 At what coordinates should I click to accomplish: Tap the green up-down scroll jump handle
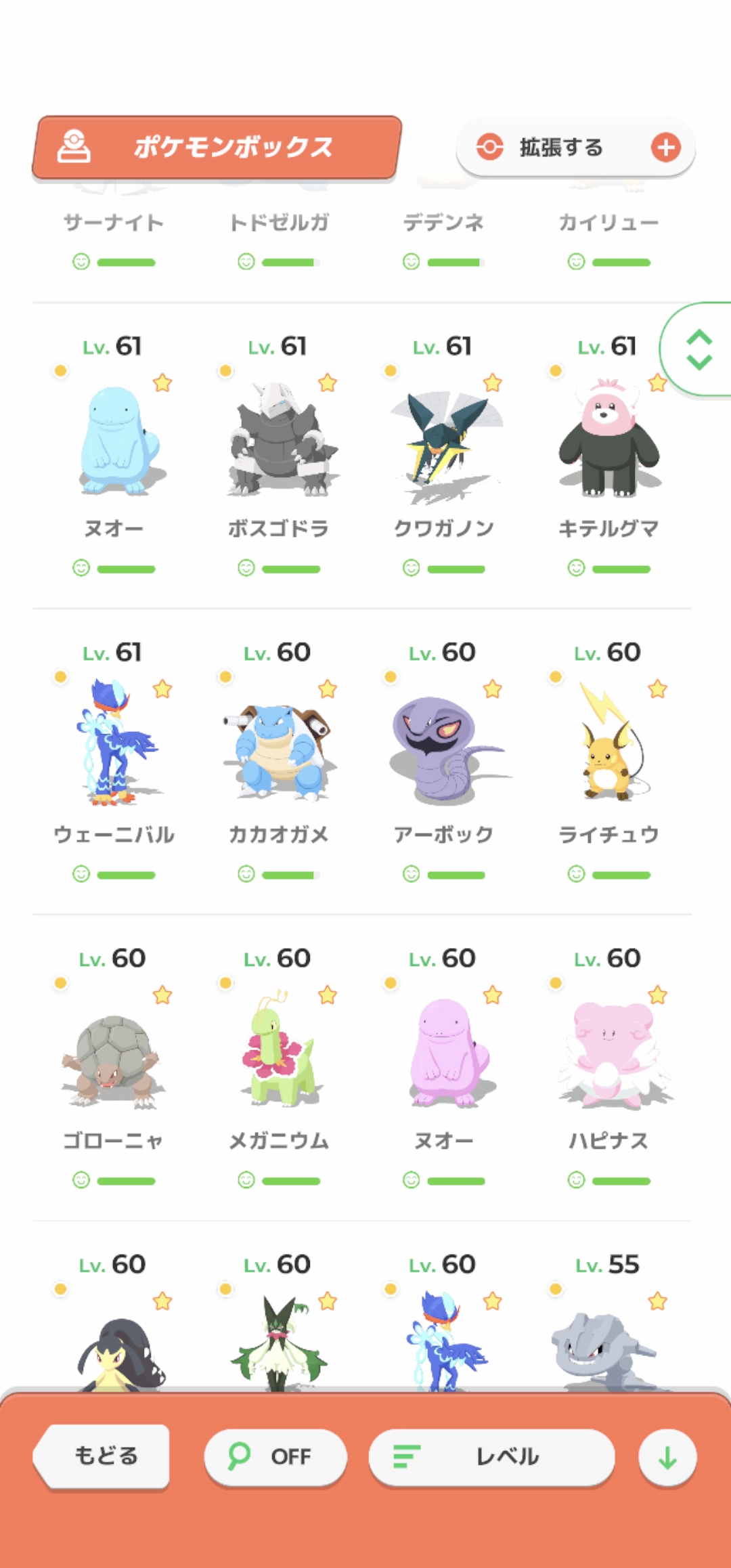(x=699, y=349)
